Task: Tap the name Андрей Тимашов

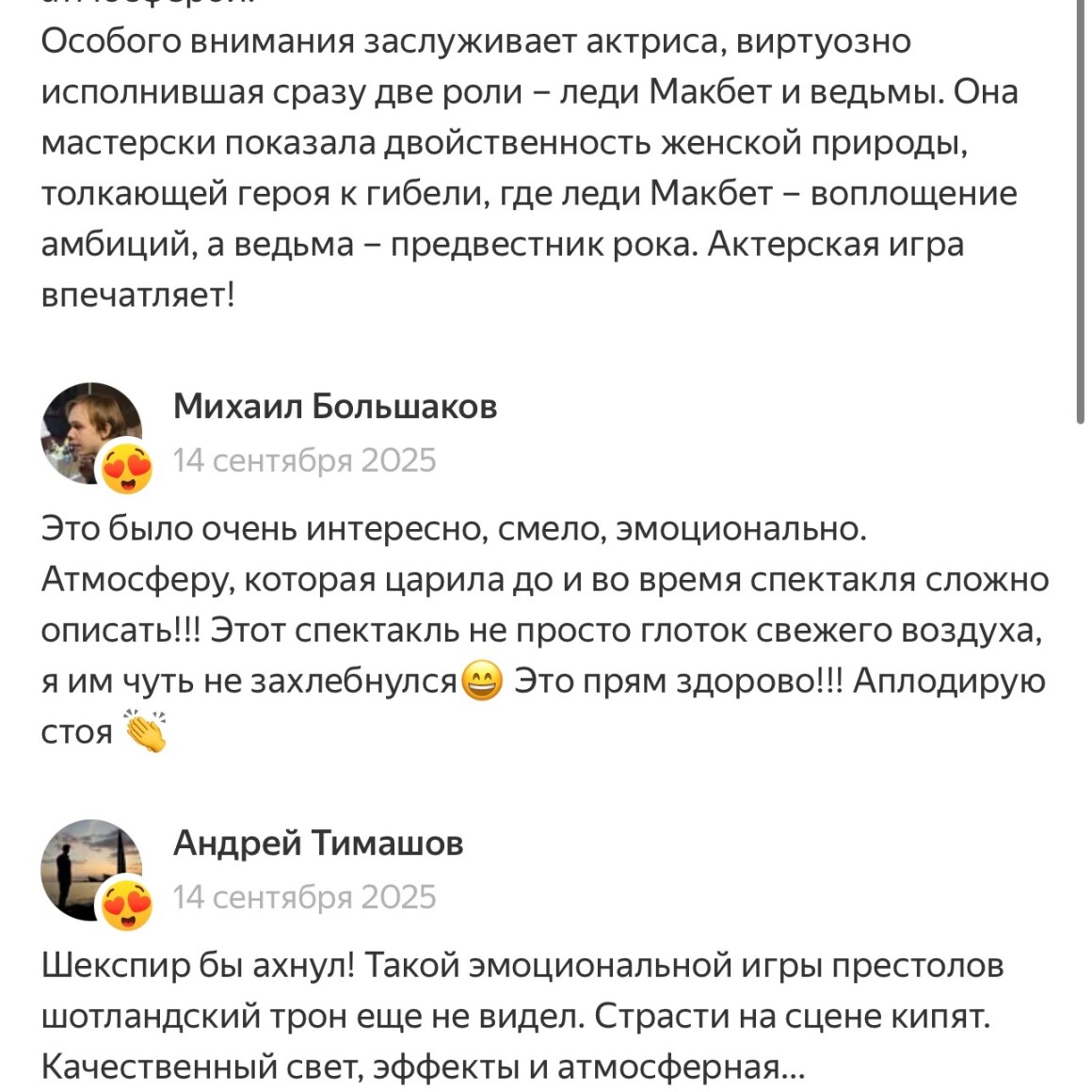Action: (x=317, y=843)
